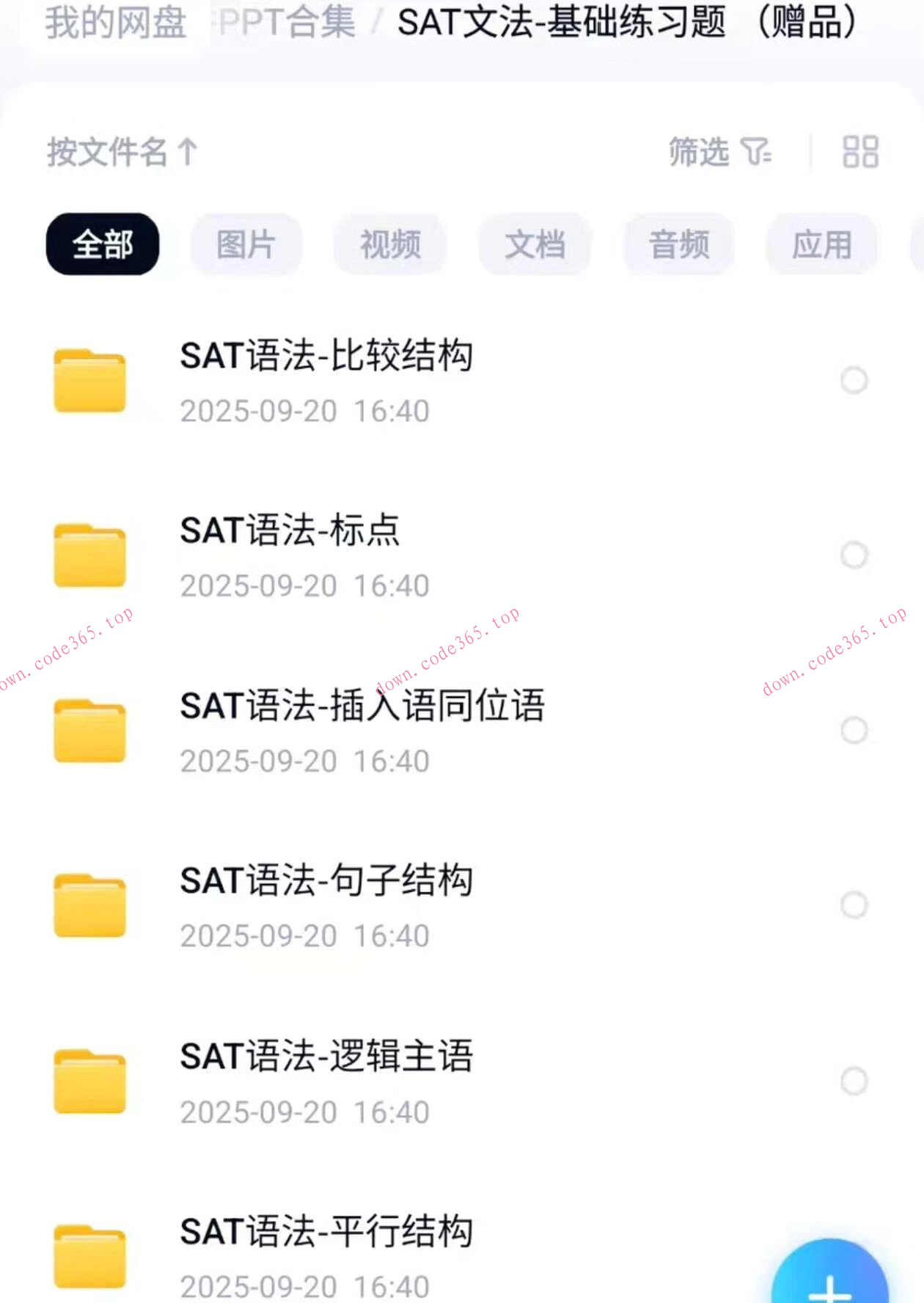Open the SAT语法-标点 folder icon

89,556
